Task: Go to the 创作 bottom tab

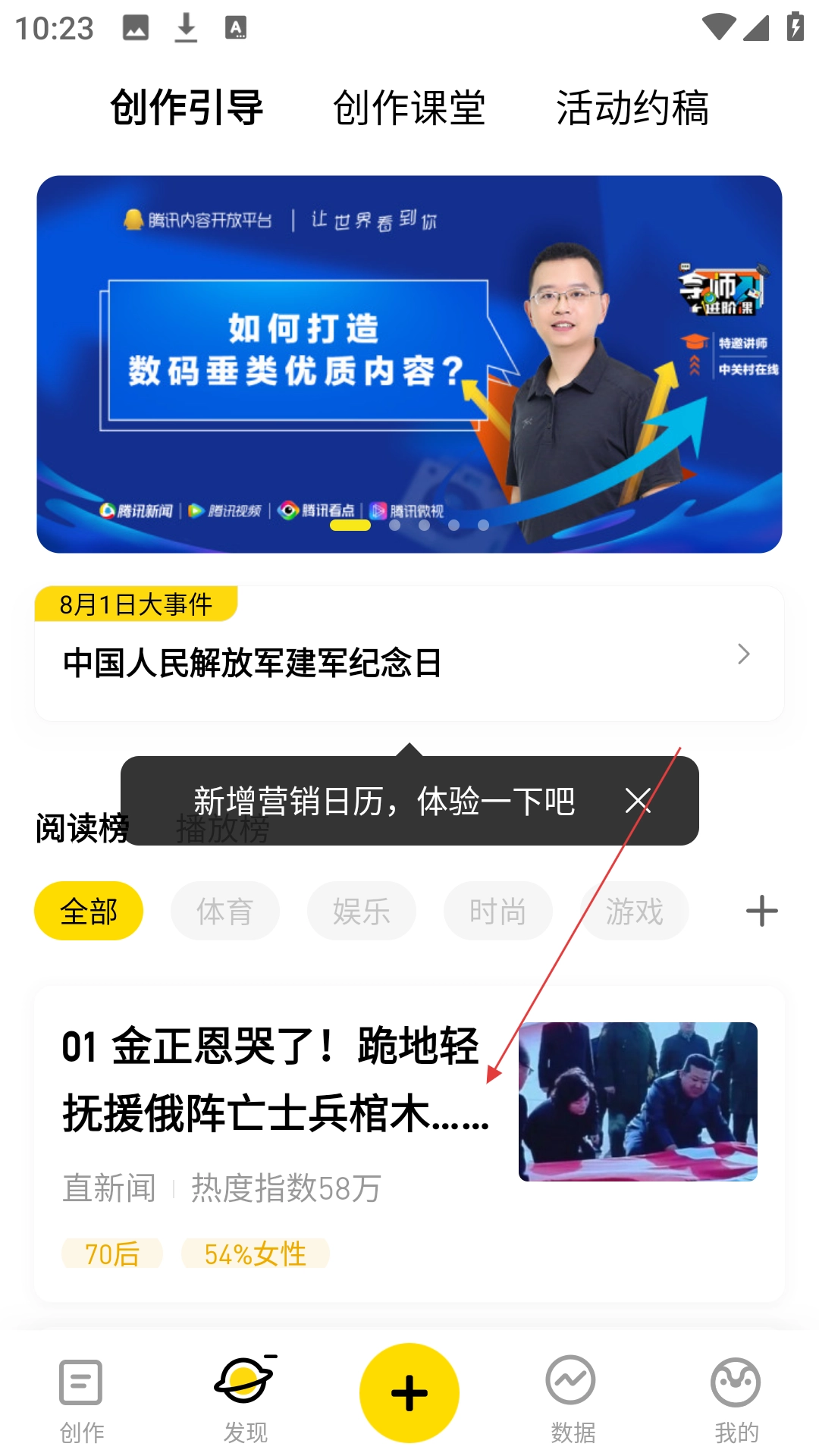Action: tap(81, 1400)
